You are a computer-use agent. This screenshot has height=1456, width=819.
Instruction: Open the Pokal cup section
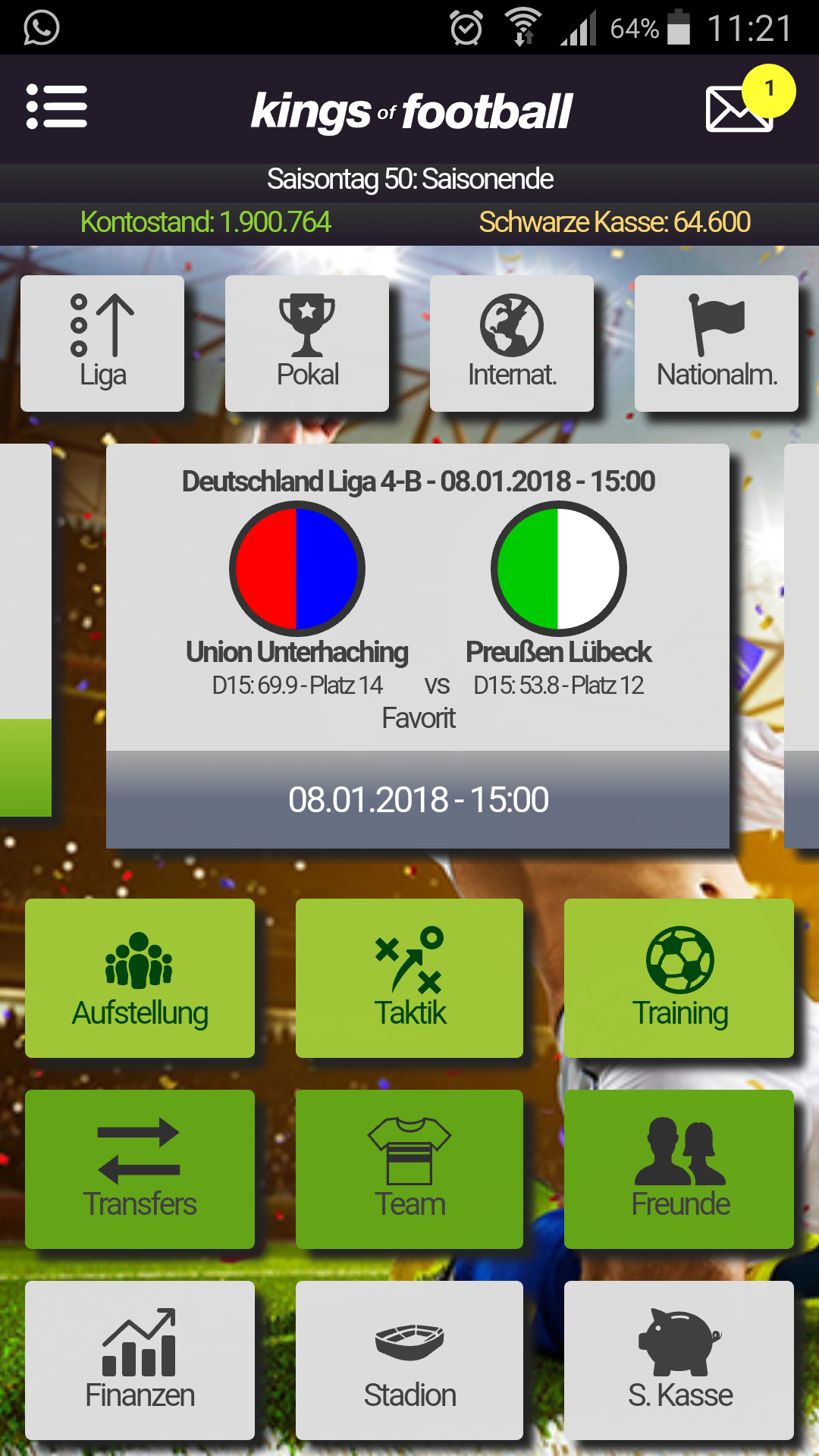coord(307,344)
